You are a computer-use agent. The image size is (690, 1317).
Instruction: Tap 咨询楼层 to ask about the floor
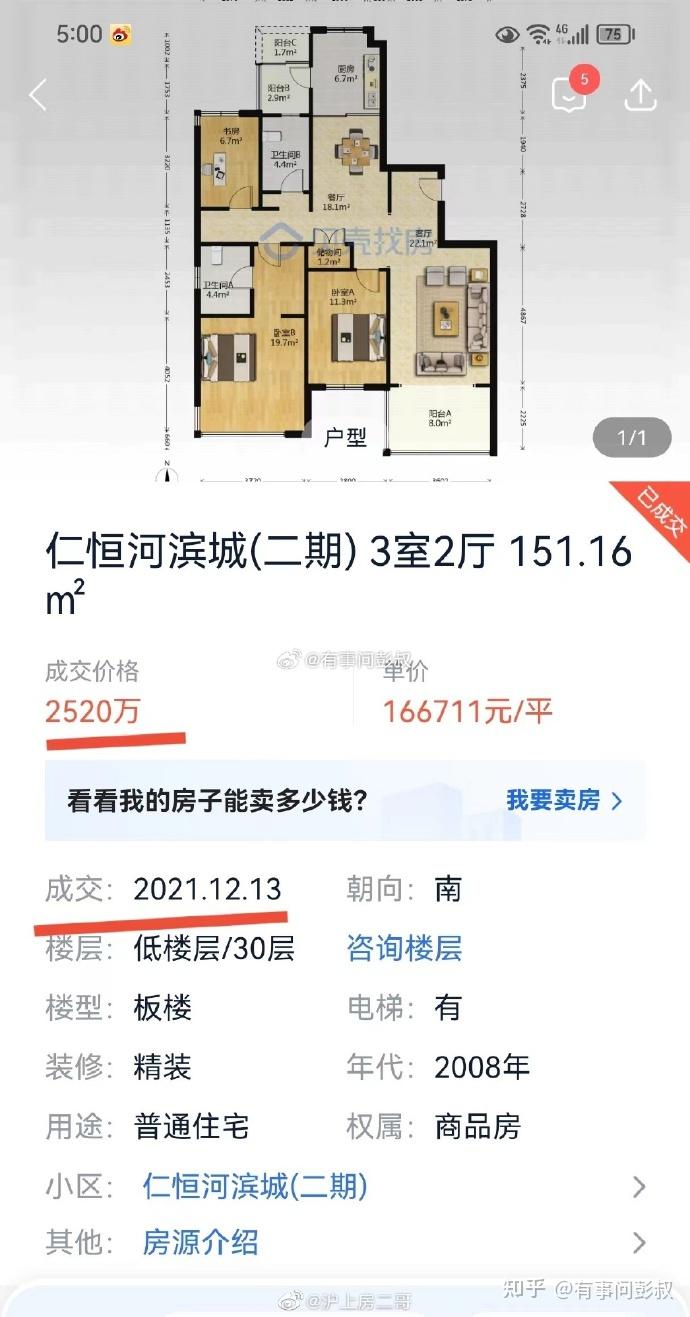(x=404, y=948)
